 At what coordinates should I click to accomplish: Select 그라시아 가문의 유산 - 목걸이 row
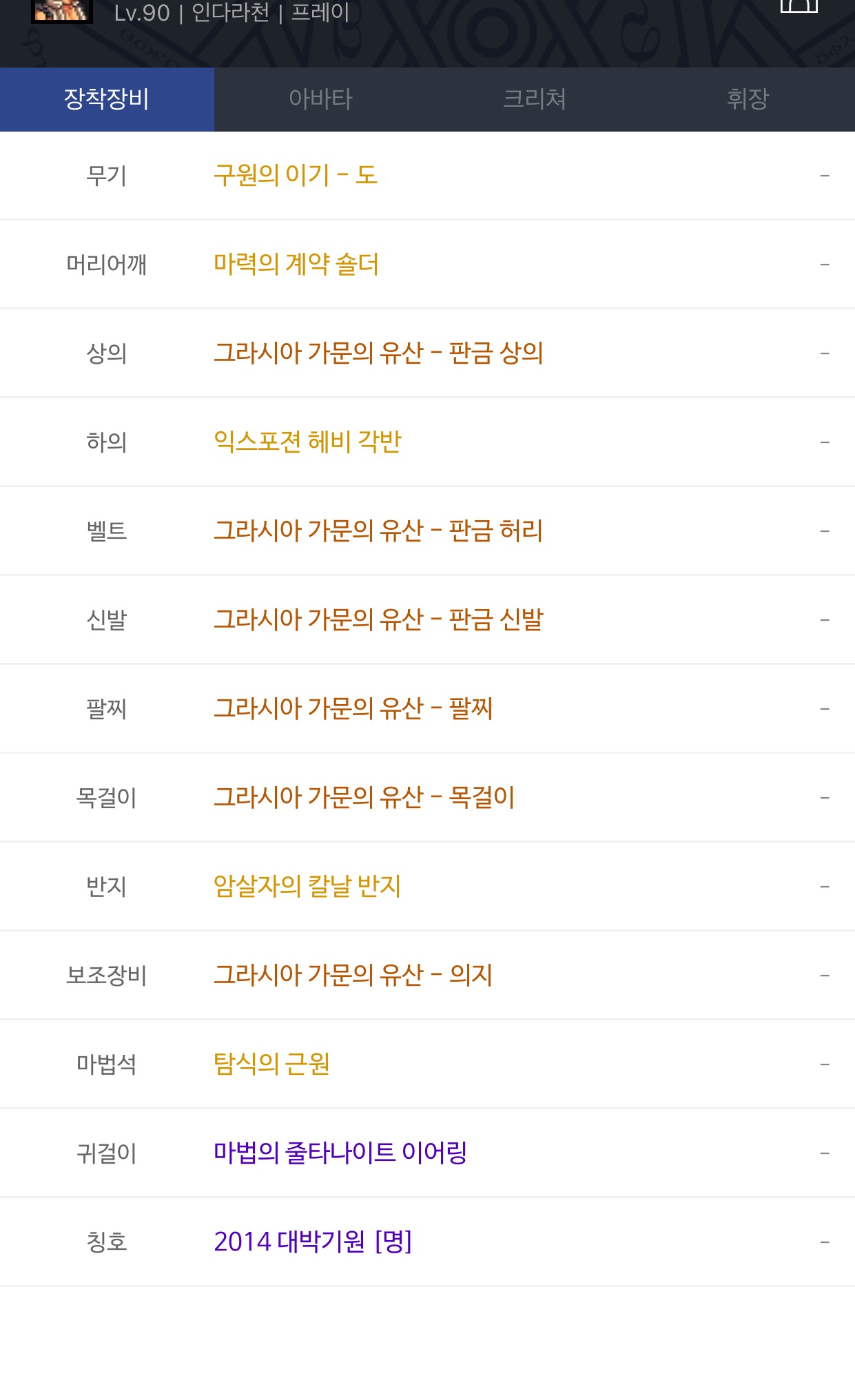(364, 797)
